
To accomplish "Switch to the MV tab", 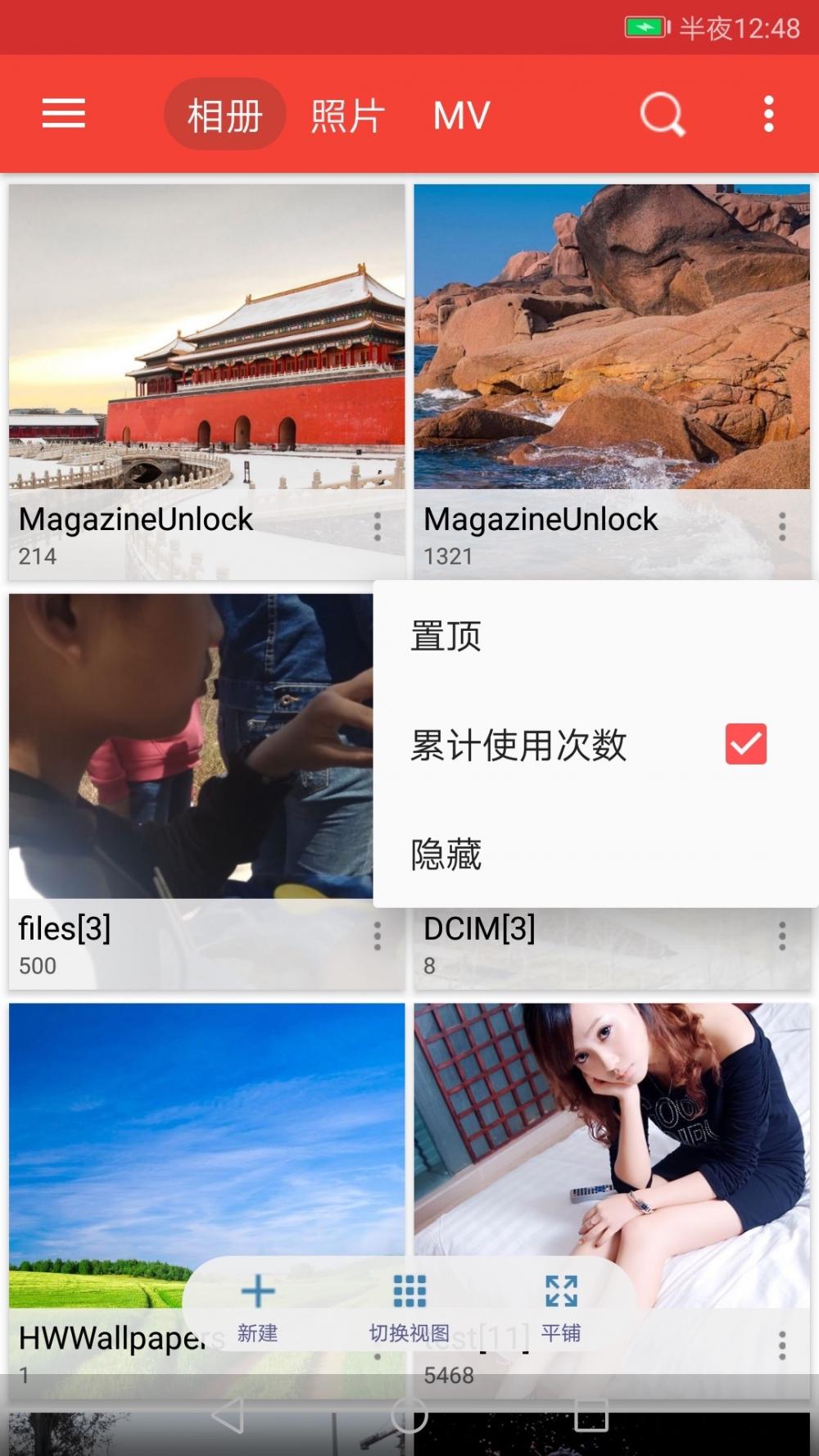I will 461,116.
